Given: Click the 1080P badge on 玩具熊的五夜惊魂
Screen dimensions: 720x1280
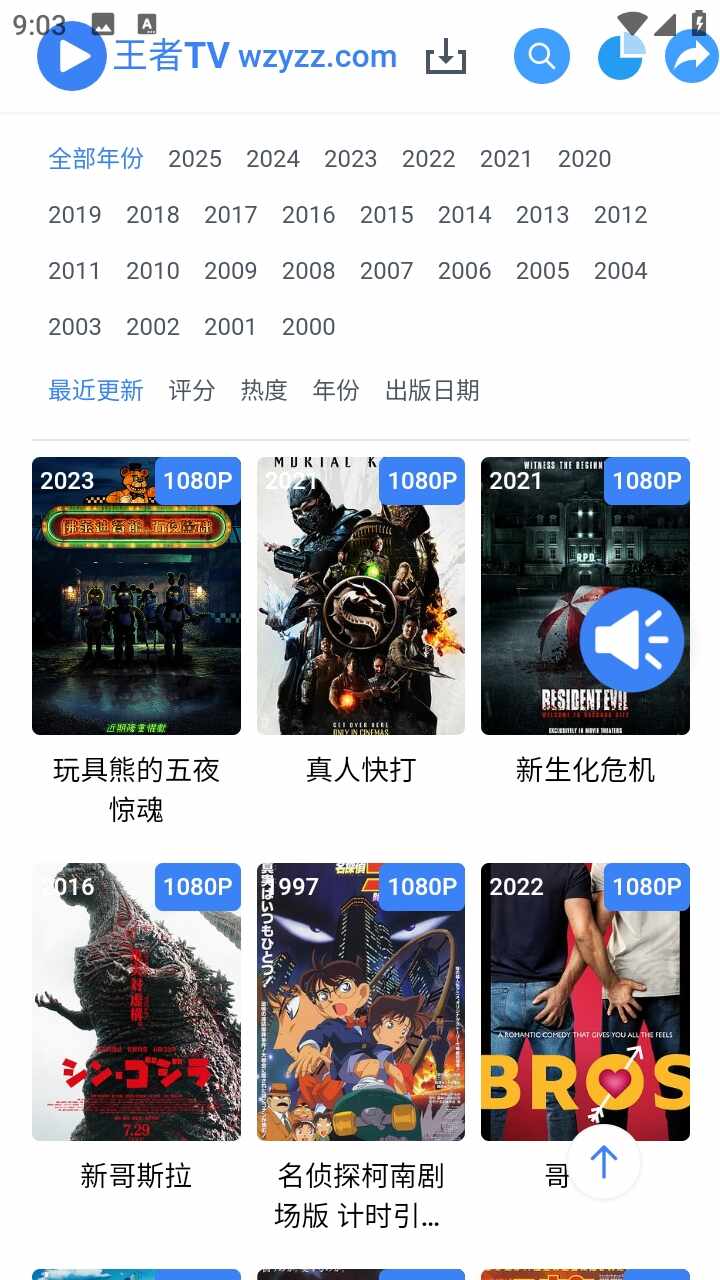Looking at the screenshot, I should [x=197, y=481].
